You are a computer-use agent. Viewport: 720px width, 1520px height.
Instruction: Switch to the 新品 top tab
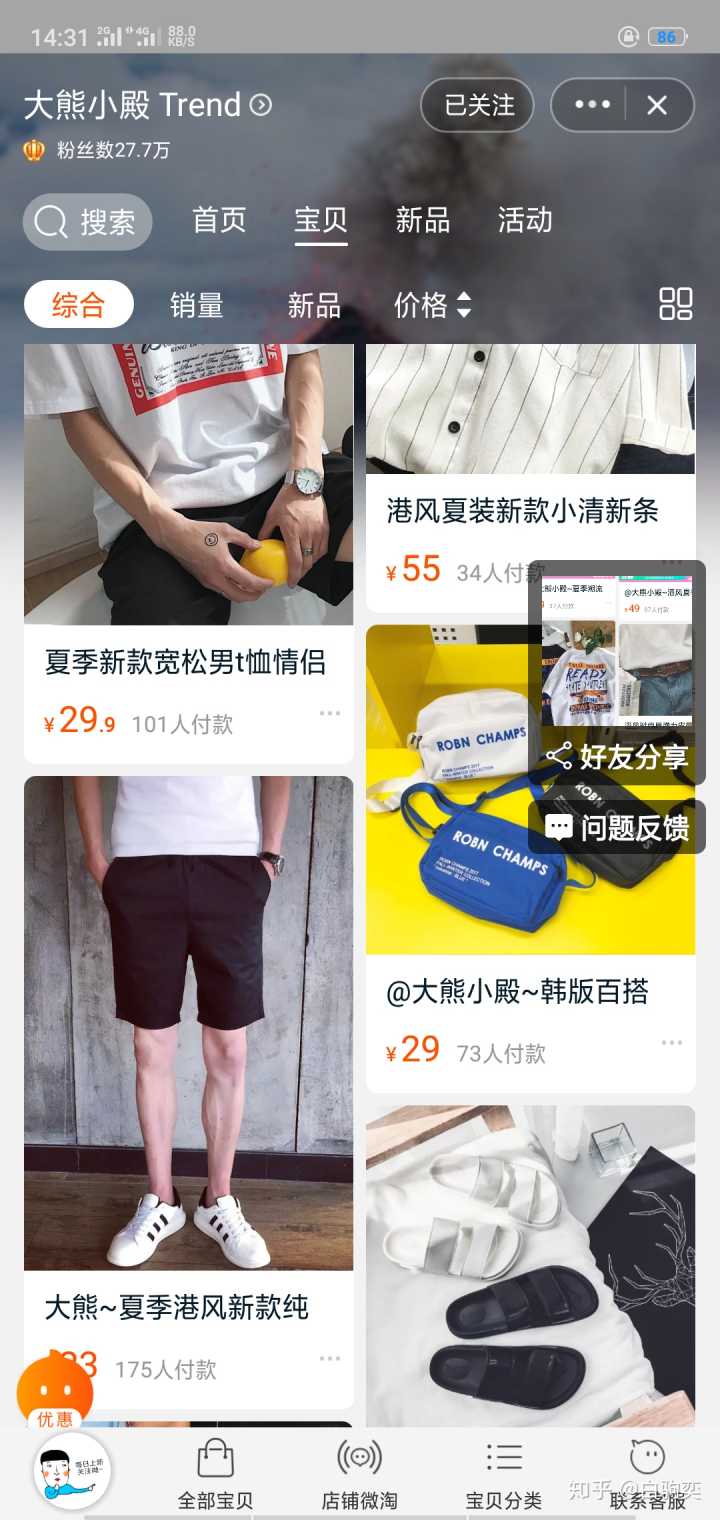tap(422, 220)
